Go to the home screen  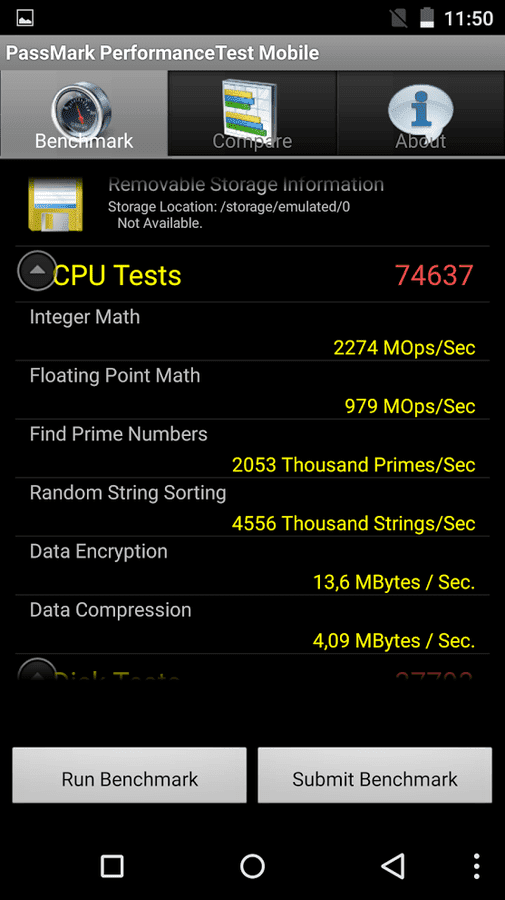tap(252, 866)
